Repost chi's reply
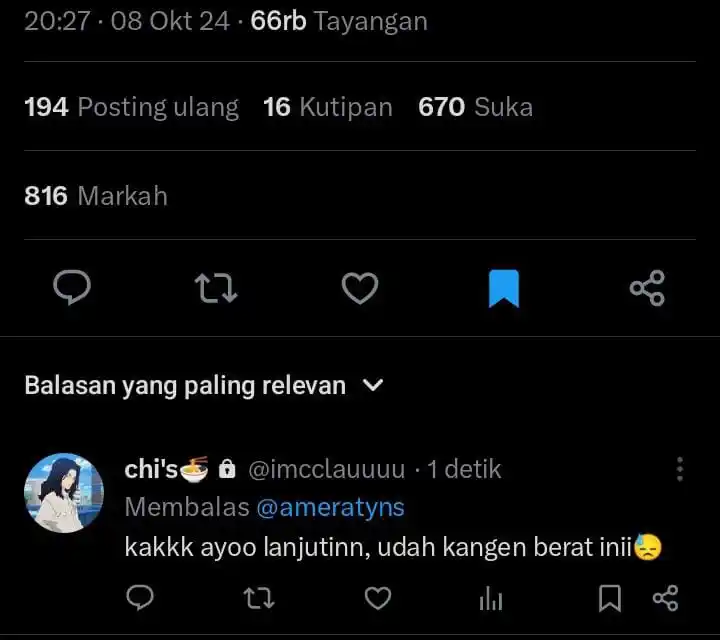Viewport: 720px width, 640px height. [x=259, y=598]
